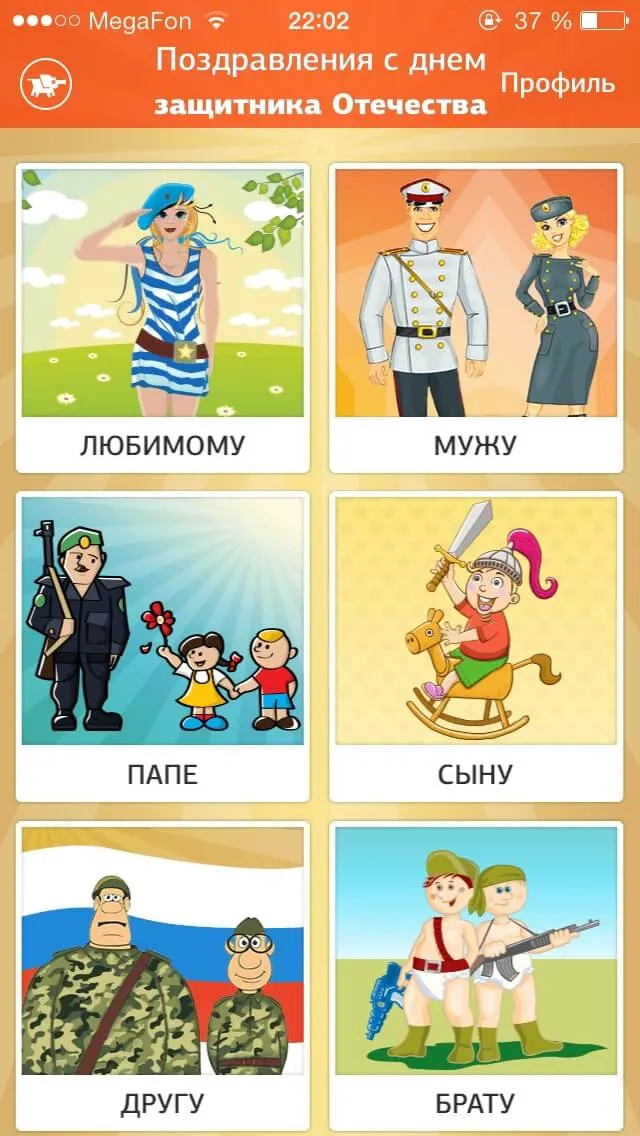
Task: Open greetings for СЫНУ
Action: coord(475,646)
